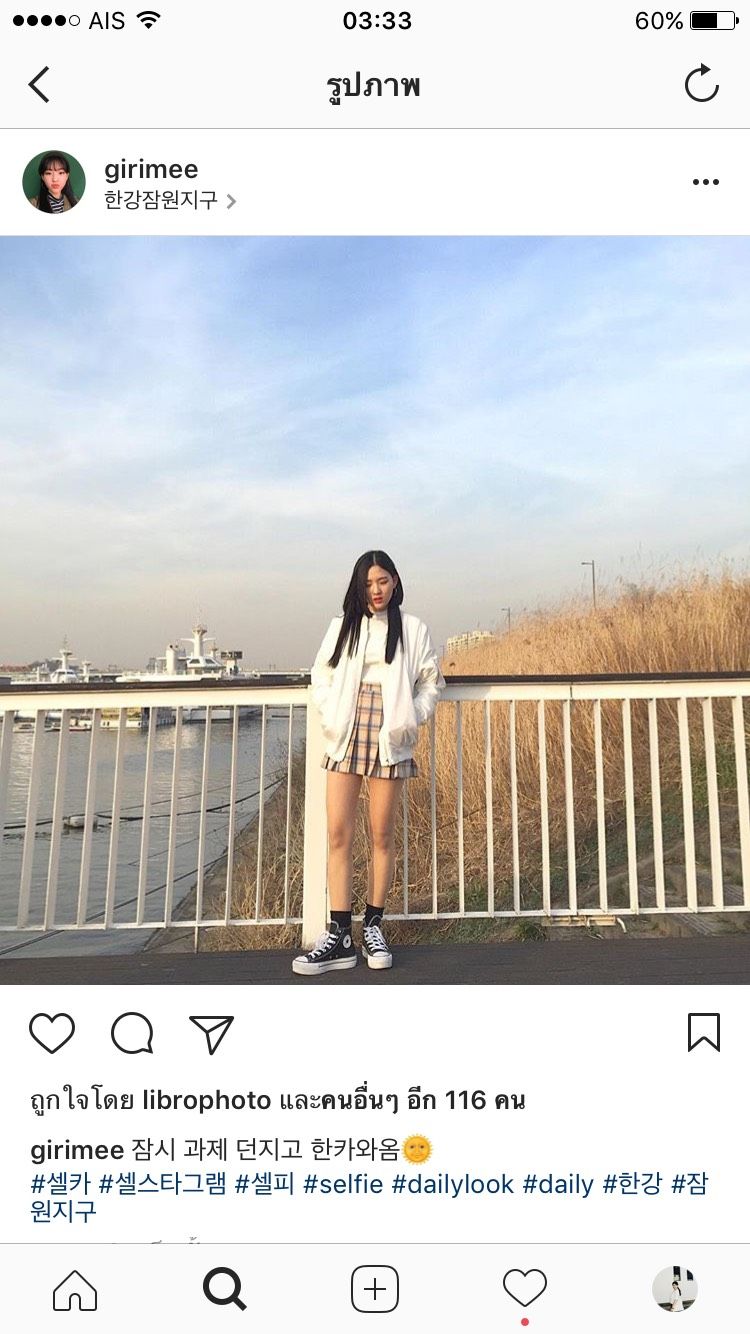Go back using the top-left arrow
This screenshot has height=1334, width=750.
coord(40,85)
